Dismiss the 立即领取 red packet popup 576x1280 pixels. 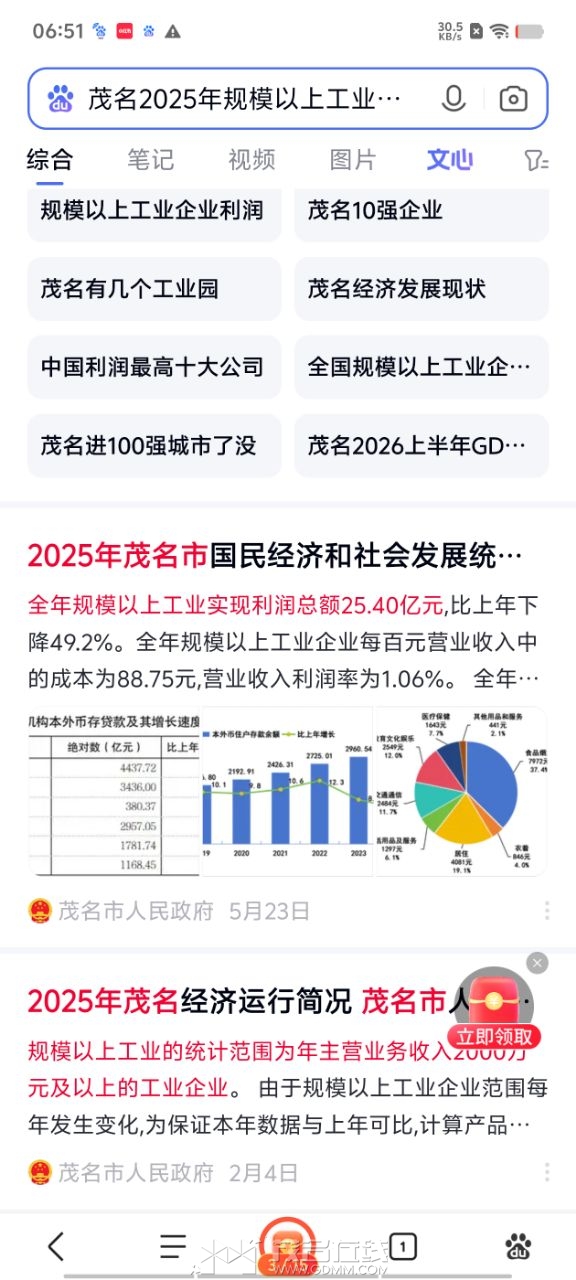(x=538, y=963)
